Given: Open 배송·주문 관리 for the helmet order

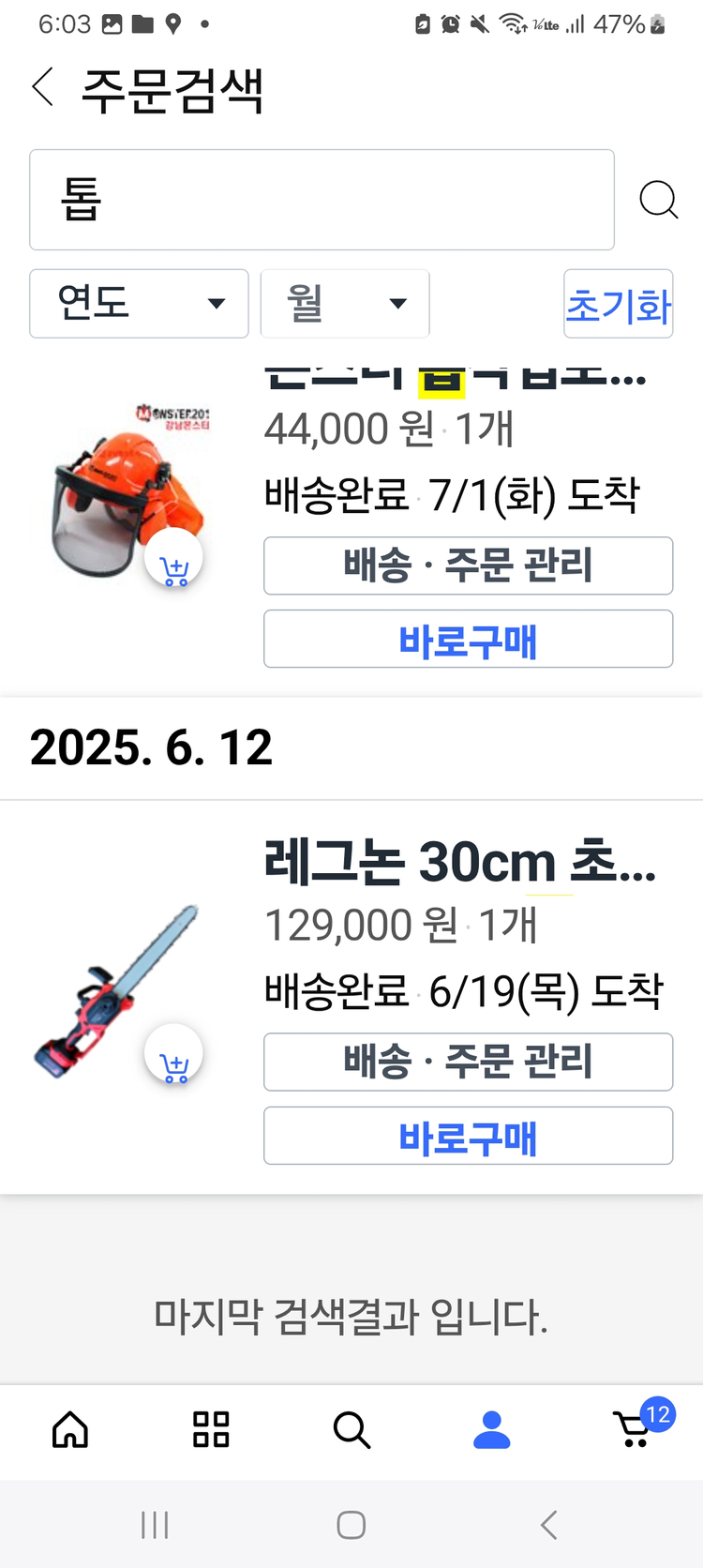Looking at the screenshot, I should tap(468, 565).
